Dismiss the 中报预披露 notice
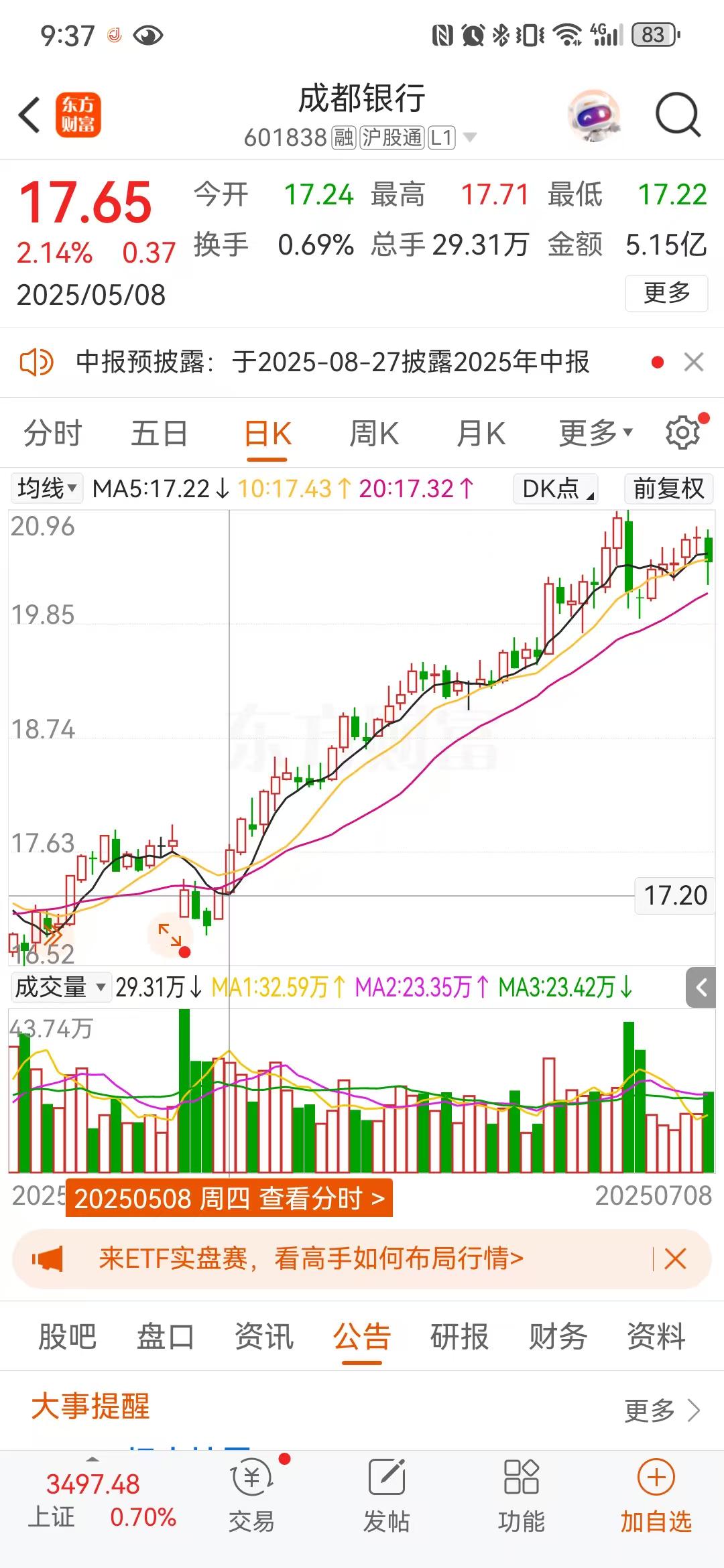The height and width of the screenshot is (1568, 724). point(694,363)
